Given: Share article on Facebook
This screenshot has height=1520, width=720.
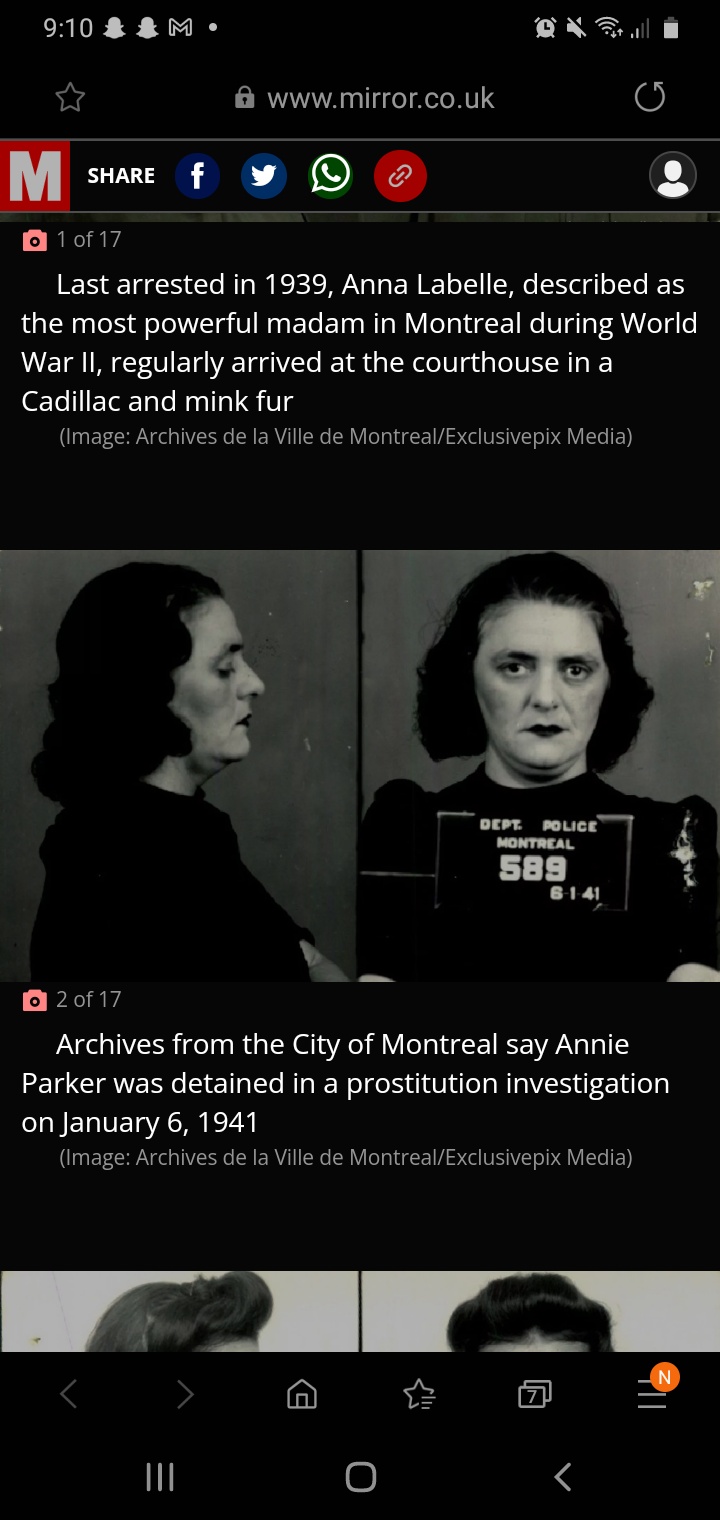Looking at the screenshot, I should tap(198, 176).
